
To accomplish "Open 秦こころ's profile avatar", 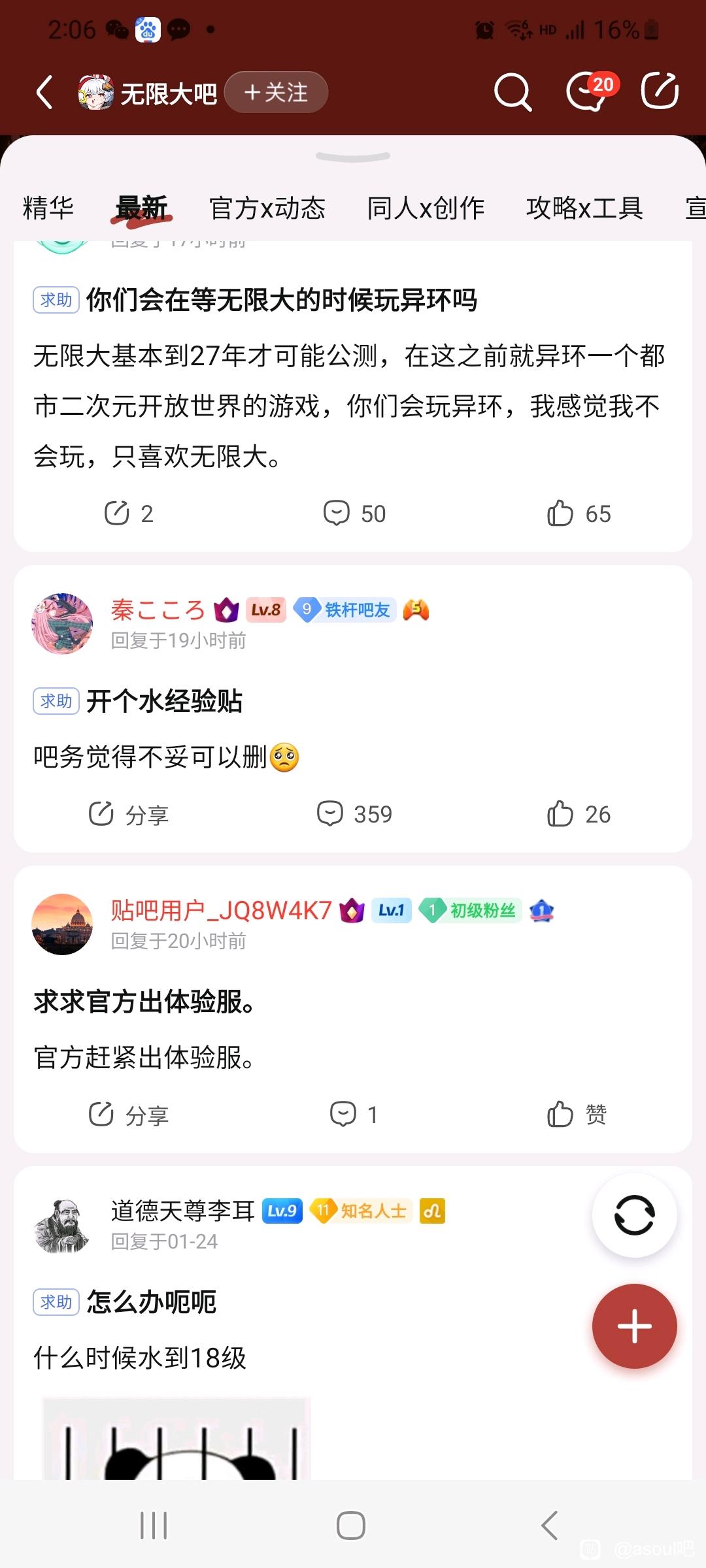I will point(62,624).
